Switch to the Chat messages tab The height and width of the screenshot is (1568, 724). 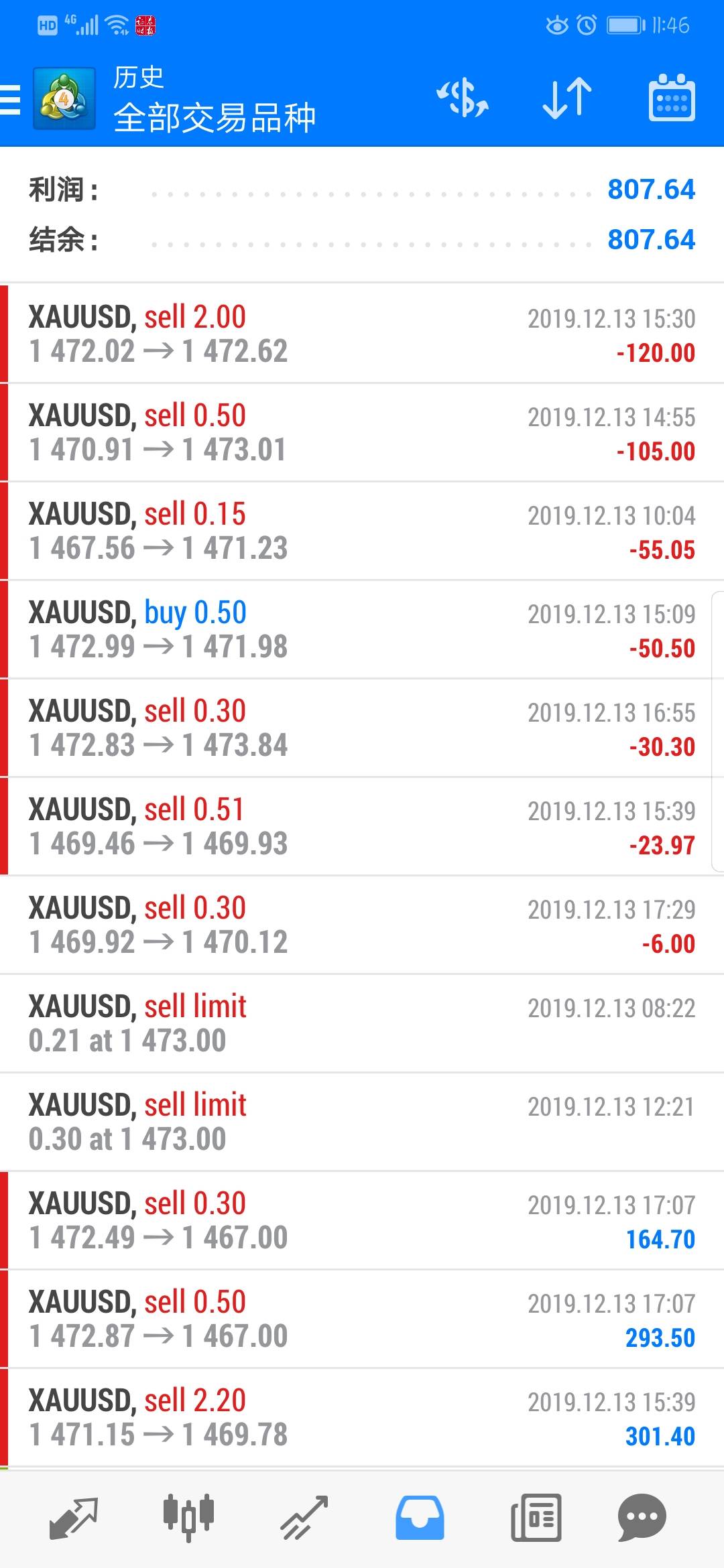coord(642,1517)
